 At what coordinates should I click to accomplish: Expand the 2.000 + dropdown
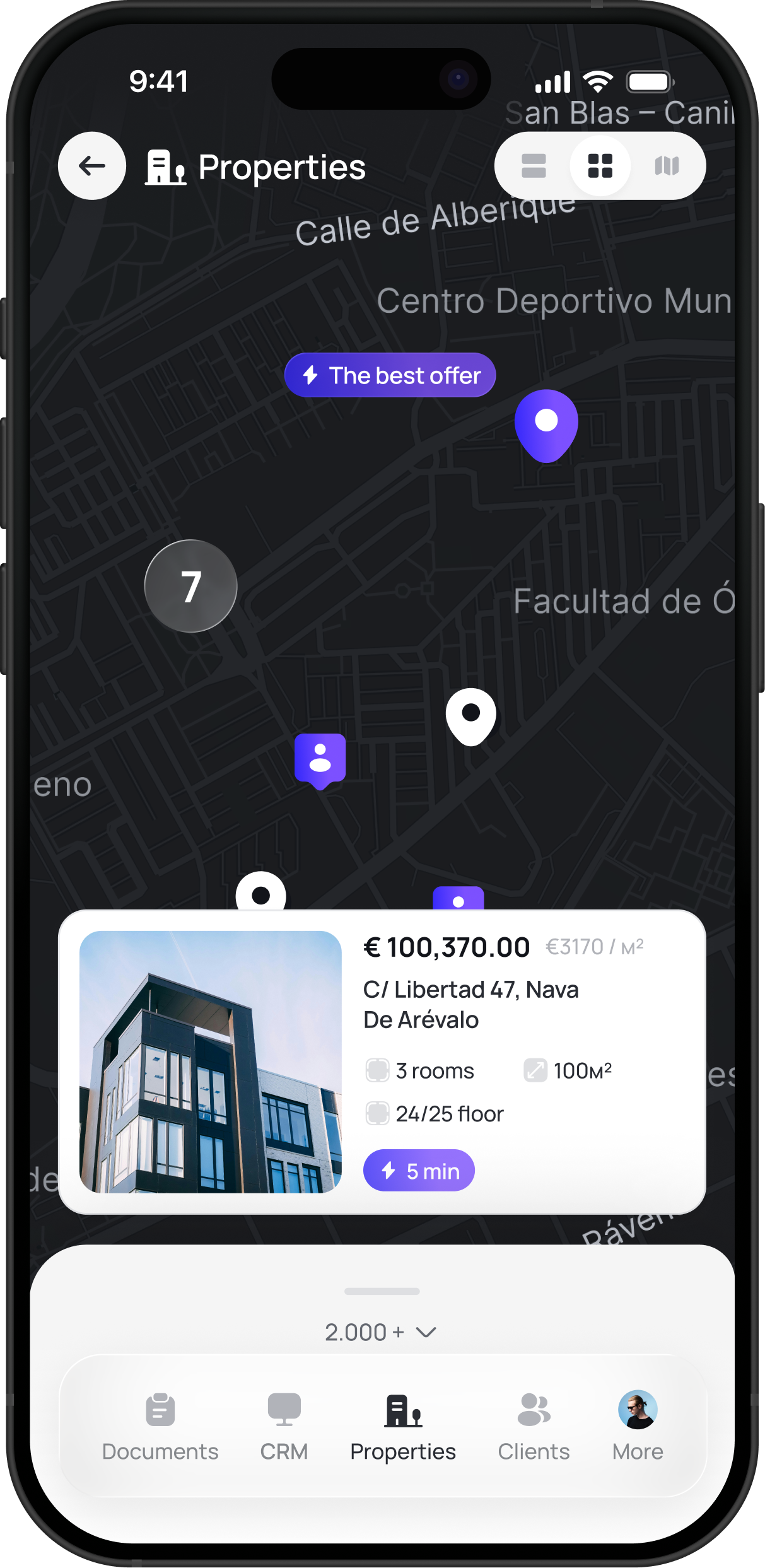pos(381,1332)
